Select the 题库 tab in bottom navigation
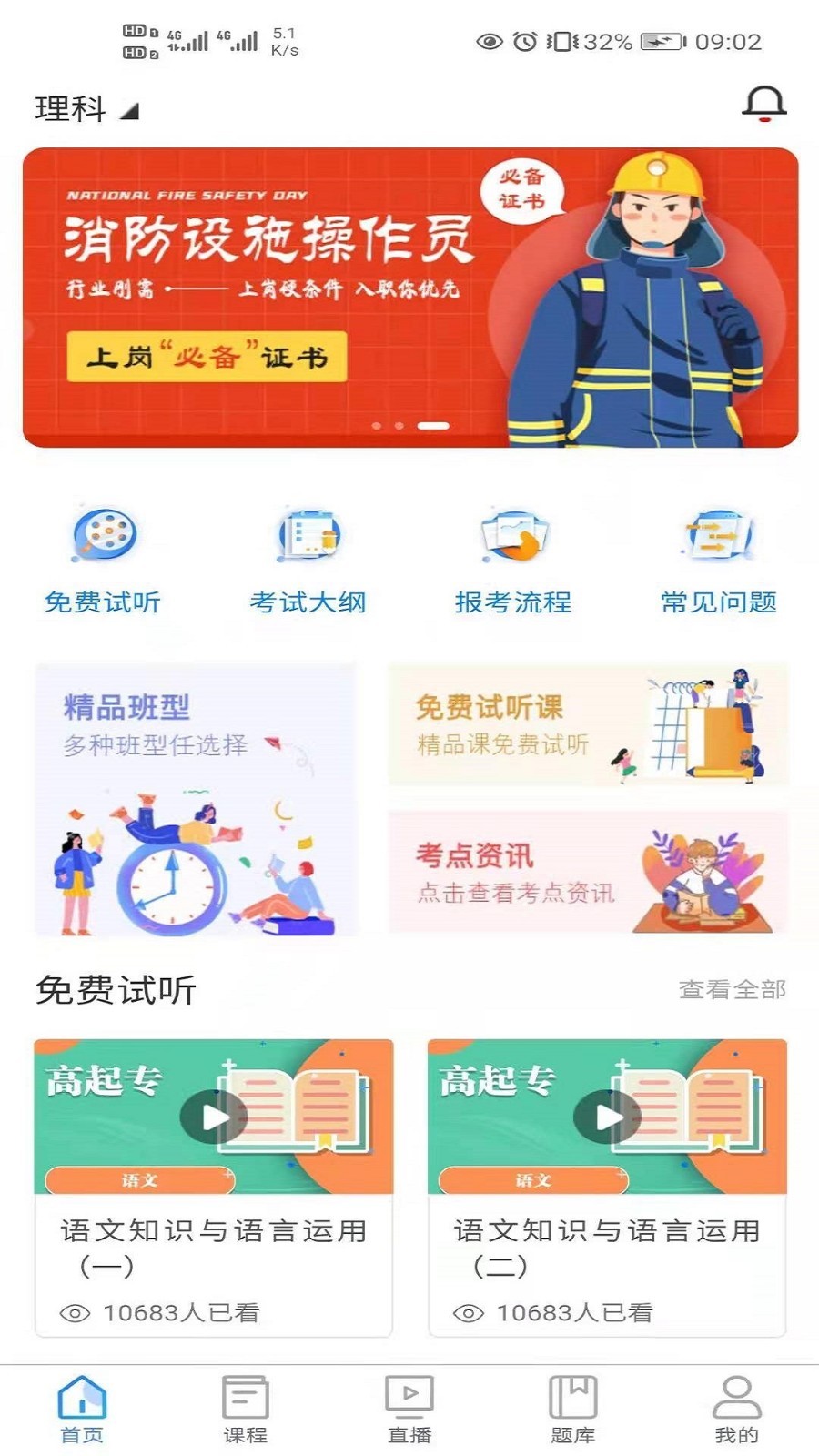819x1456 pixels. [571, 1401]
